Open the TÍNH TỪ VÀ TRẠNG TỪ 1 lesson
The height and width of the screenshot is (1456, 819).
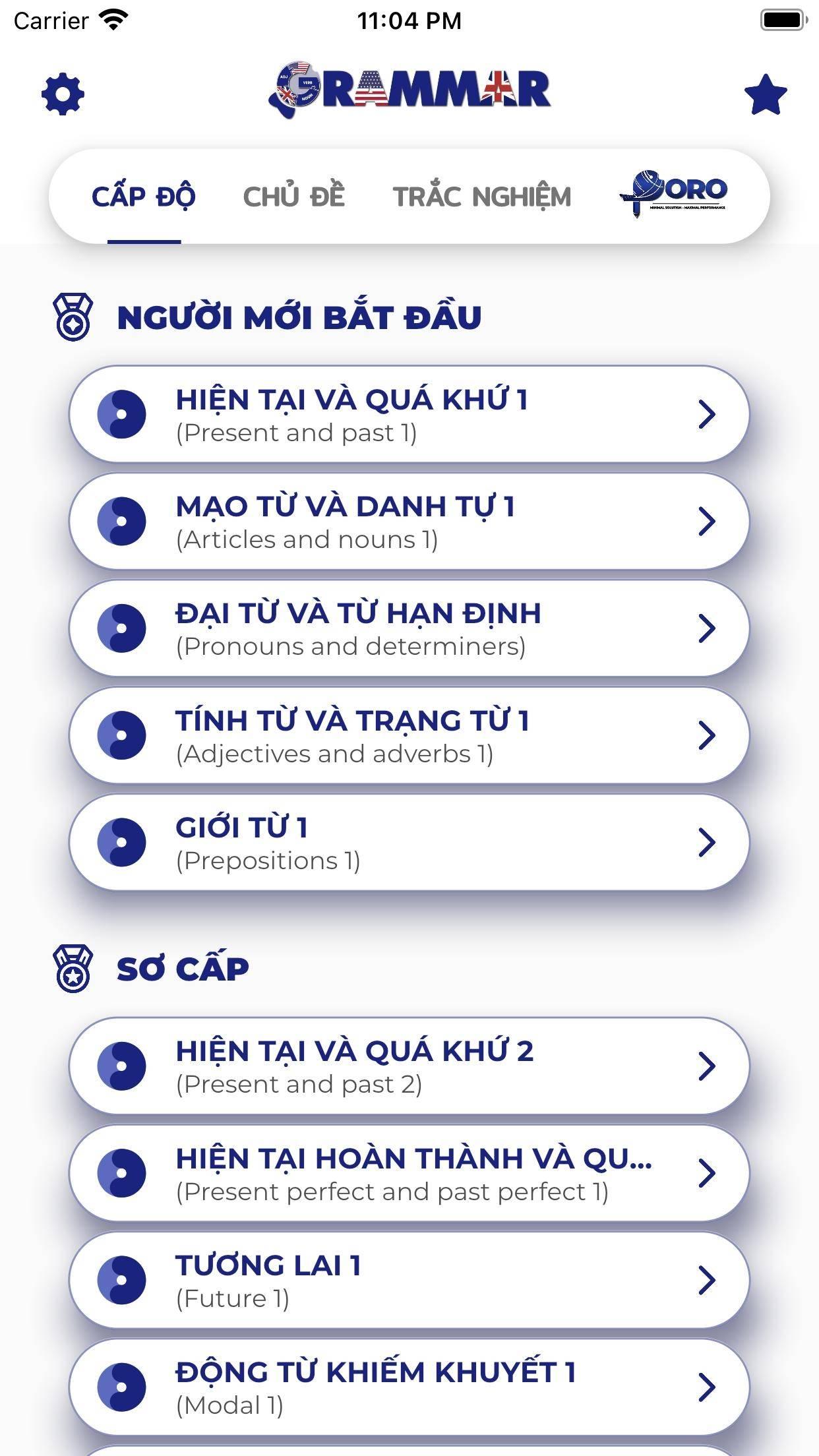[409, 735]
